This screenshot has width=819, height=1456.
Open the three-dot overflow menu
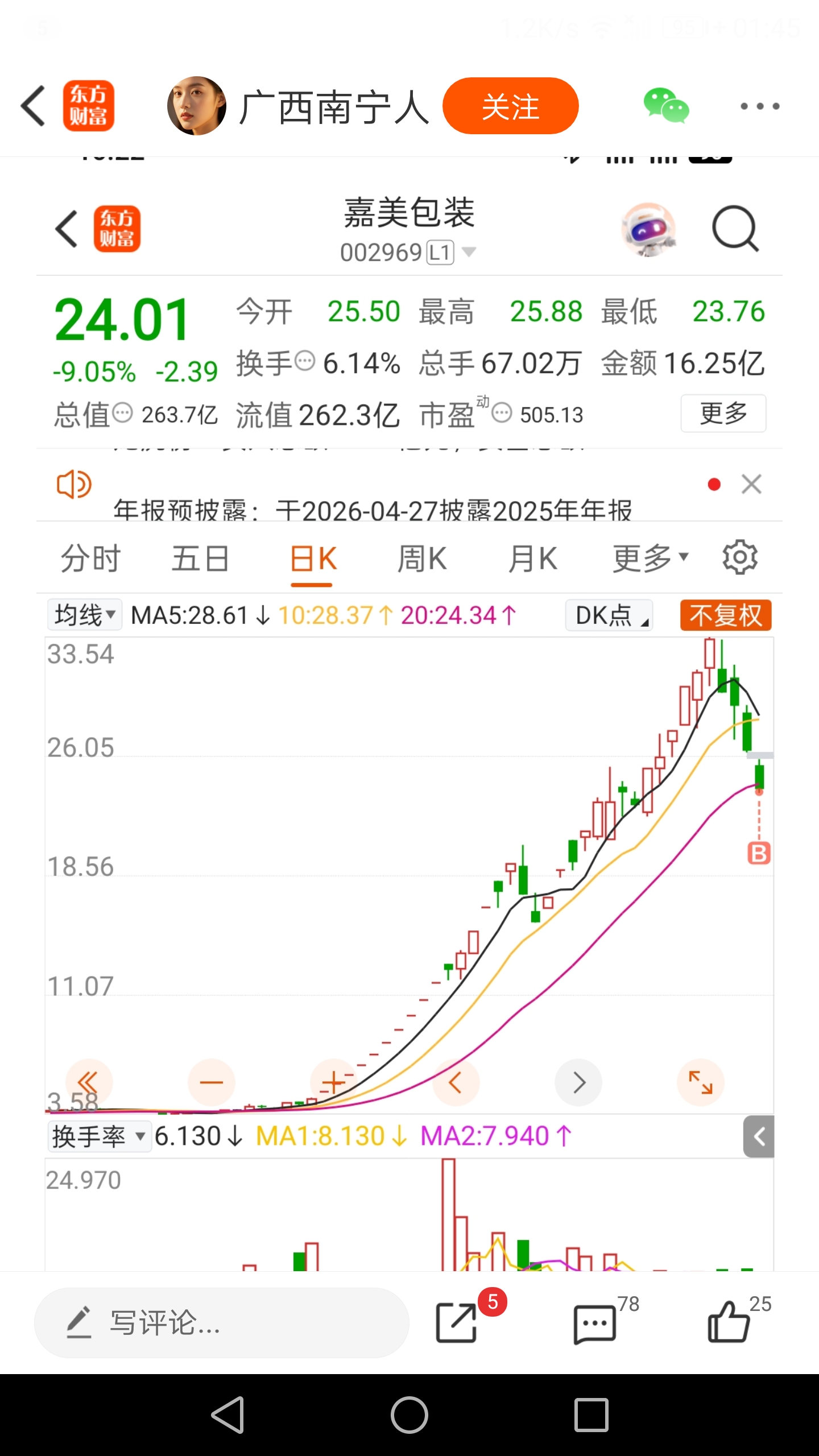(760, 106)
